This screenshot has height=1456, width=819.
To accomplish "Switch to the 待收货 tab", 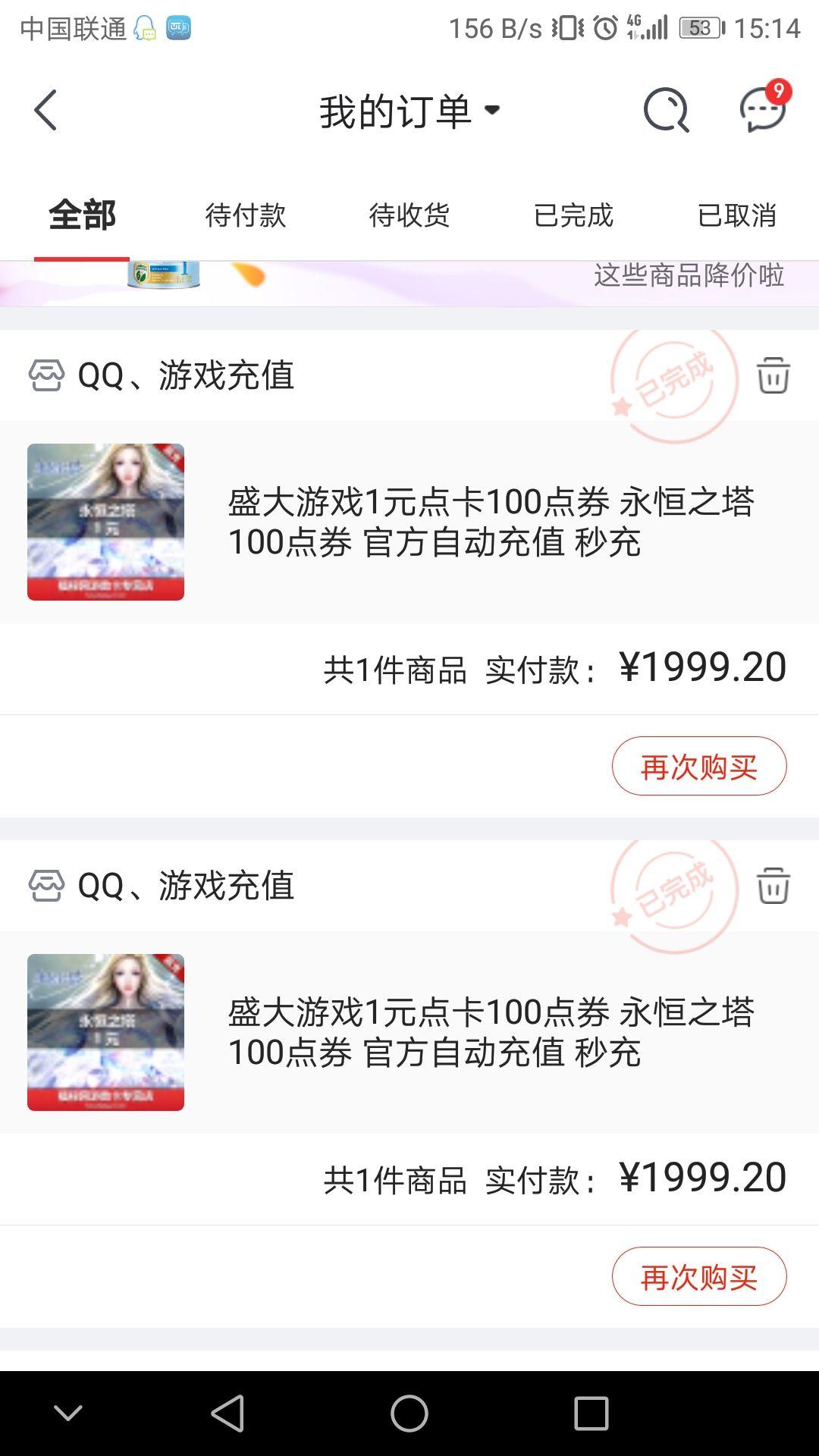I will click(409, 215).
